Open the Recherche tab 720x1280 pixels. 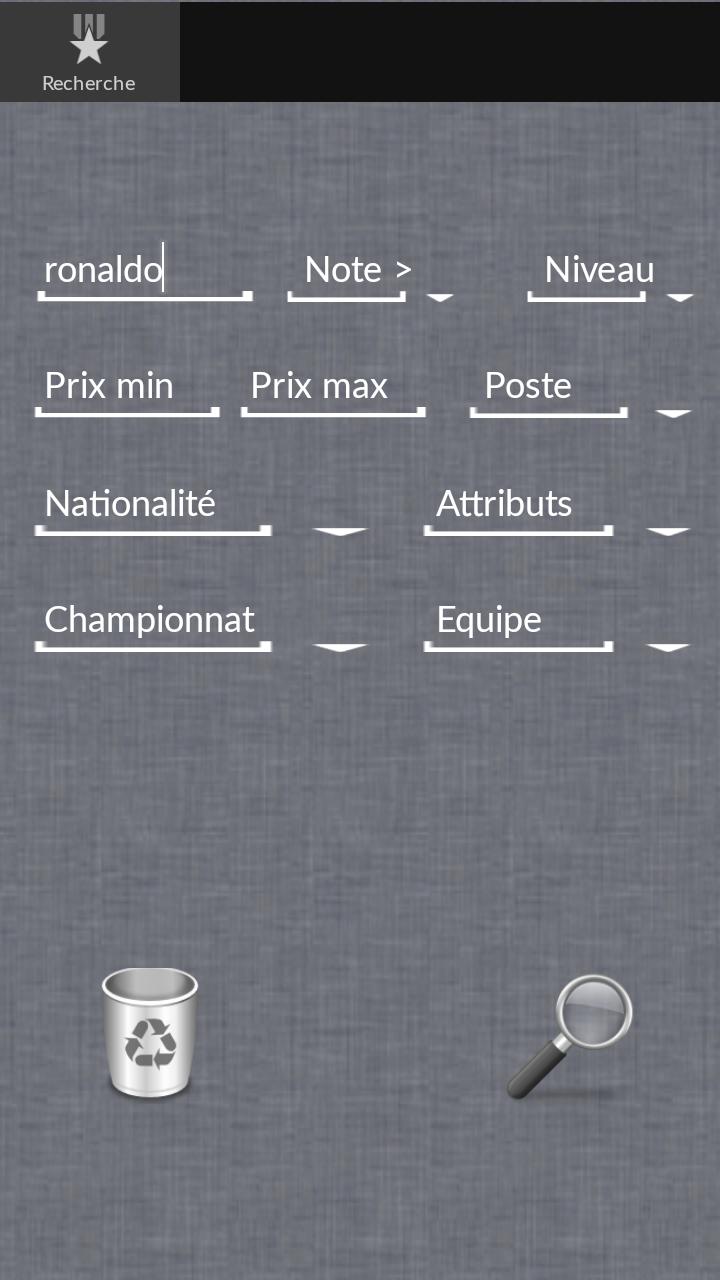89,52
